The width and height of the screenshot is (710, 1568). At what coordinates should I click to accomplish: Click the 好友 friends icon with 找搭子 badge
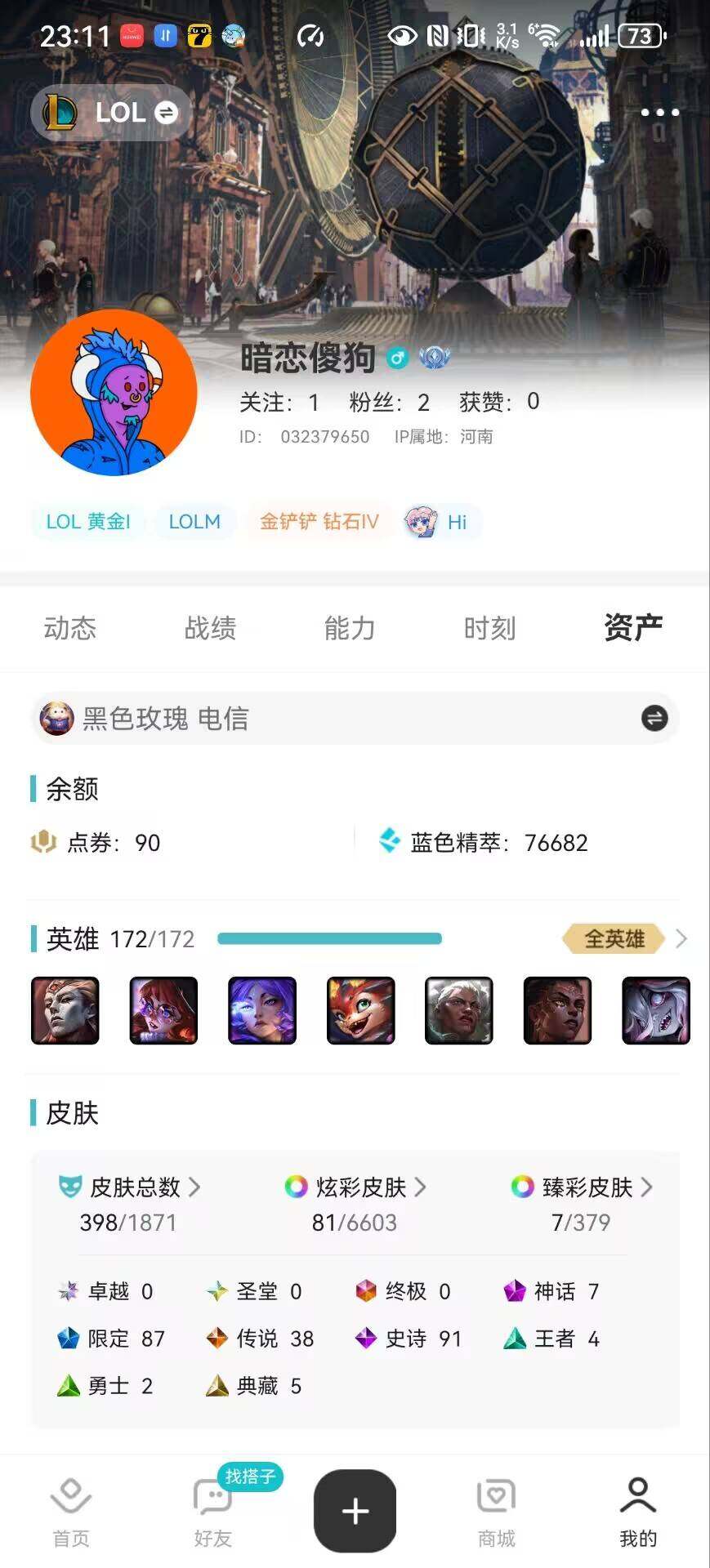[212, 1510]
